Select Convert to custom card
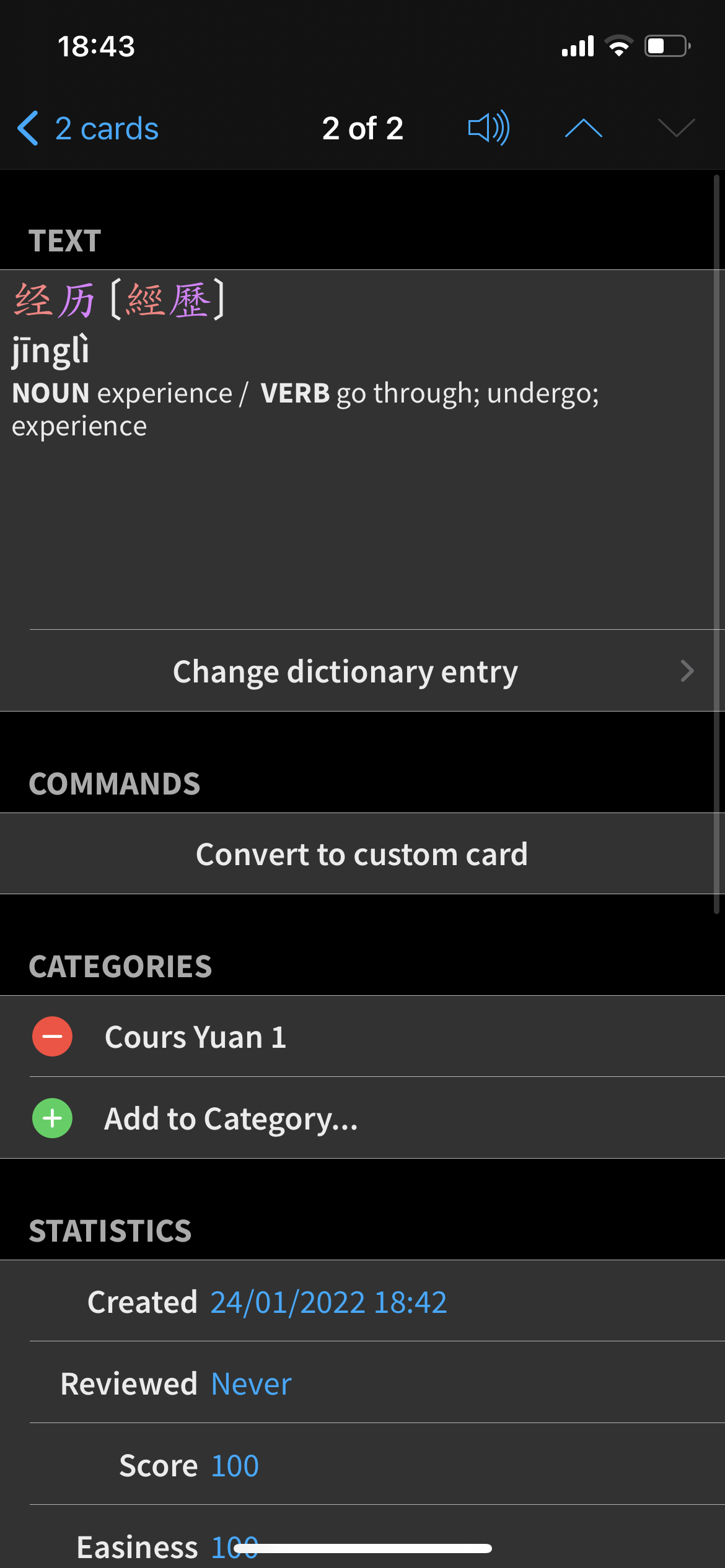This screenshot has width=725, height=1568. 362,853
